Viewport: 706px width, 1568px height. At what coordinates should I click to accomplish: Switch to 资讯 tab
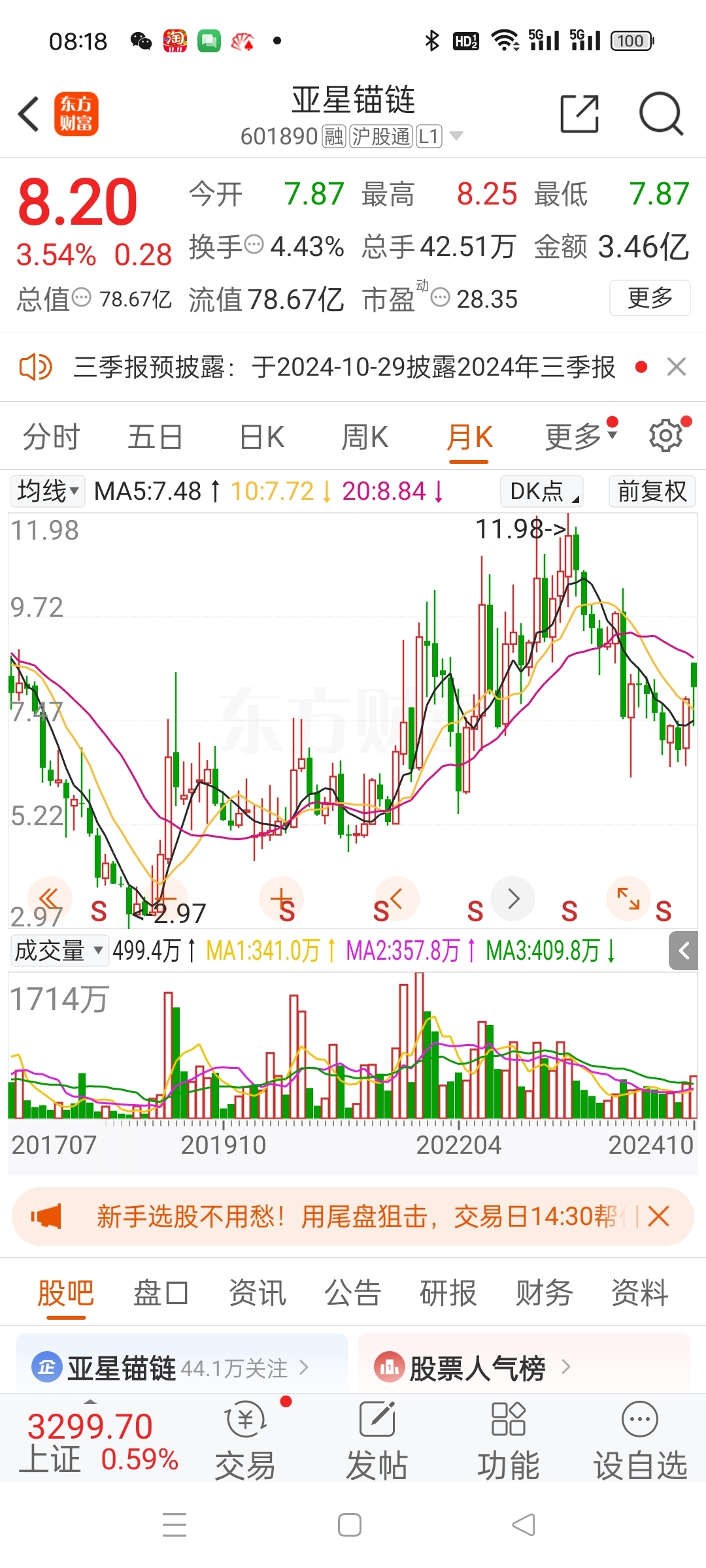(x=257, y=1293)
